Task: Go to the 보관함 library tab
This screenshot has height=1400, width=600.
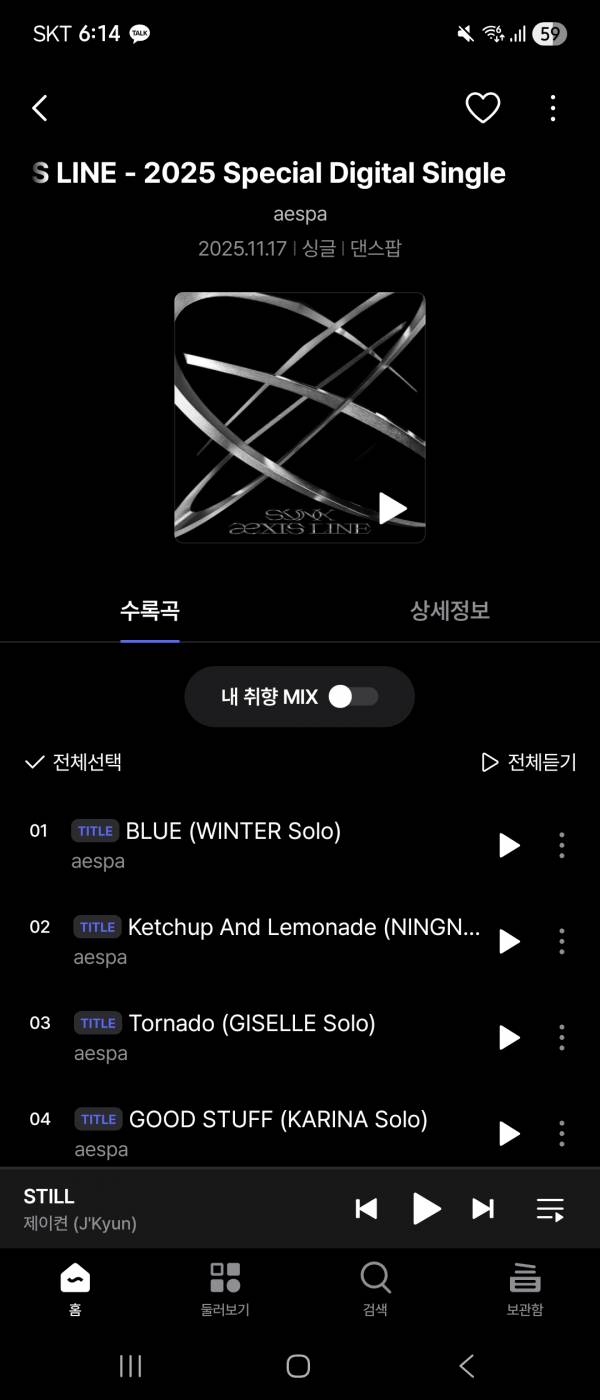Action: coord(525,1288)
